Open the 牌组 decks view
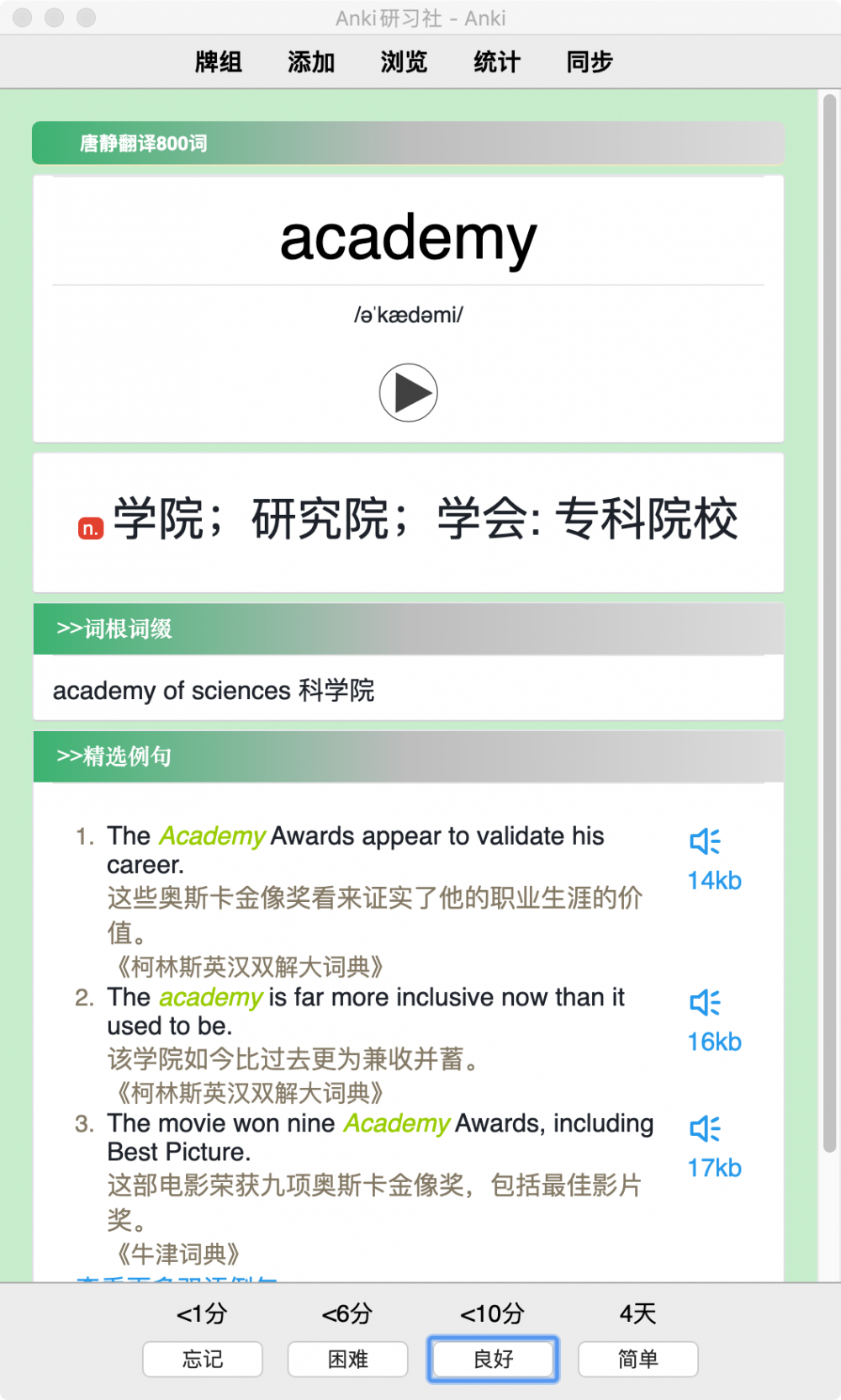The width and height of the screenshot is (841, 1400). [x=219, y=62]
